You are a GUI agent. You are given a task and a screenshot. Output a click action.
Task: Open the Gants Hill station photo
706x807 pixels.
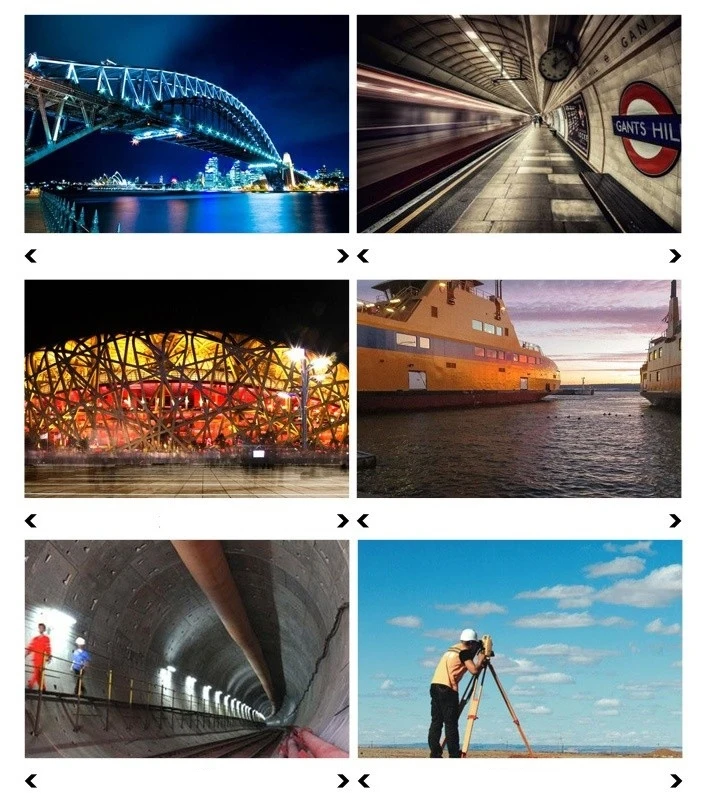click(519, 124)
